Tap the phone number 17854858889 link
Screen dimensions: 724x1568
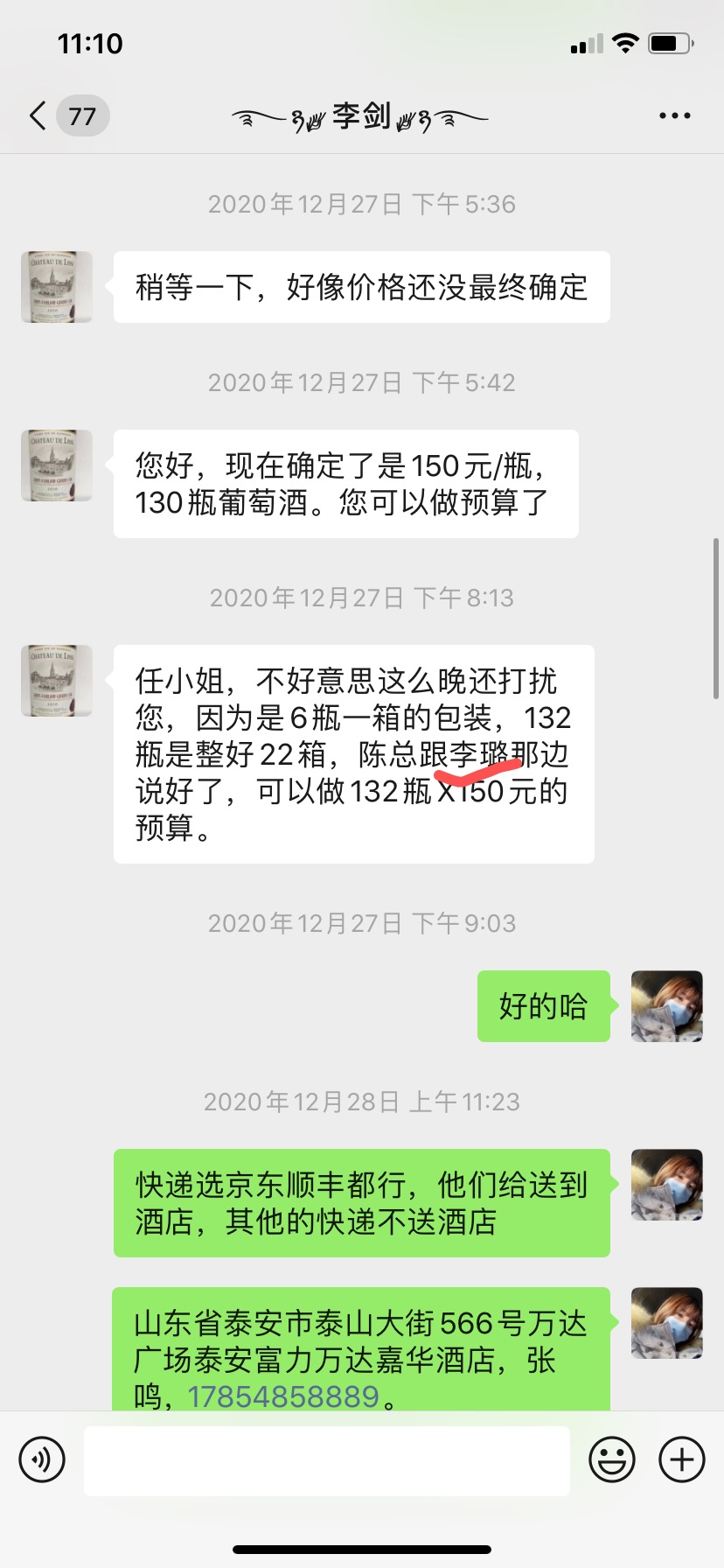(x=283, y=1396)
